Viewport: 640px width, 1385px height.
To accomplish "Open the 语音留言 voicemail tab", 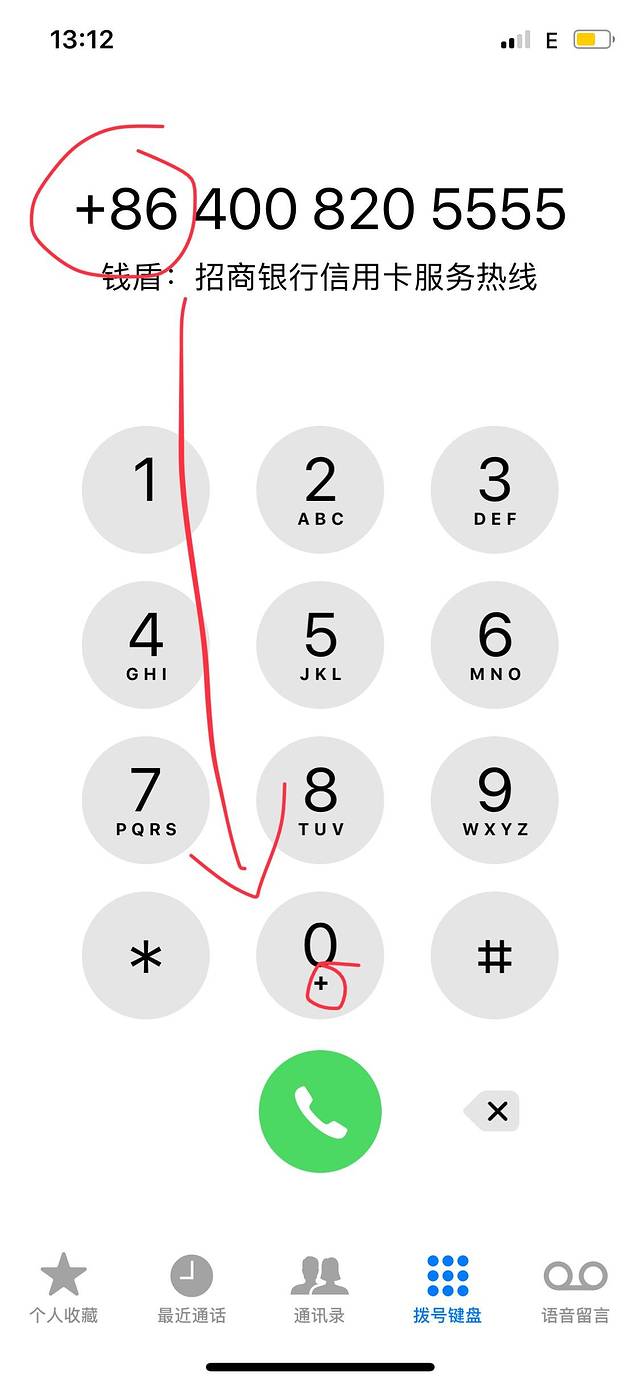I will pos(575,1289).
